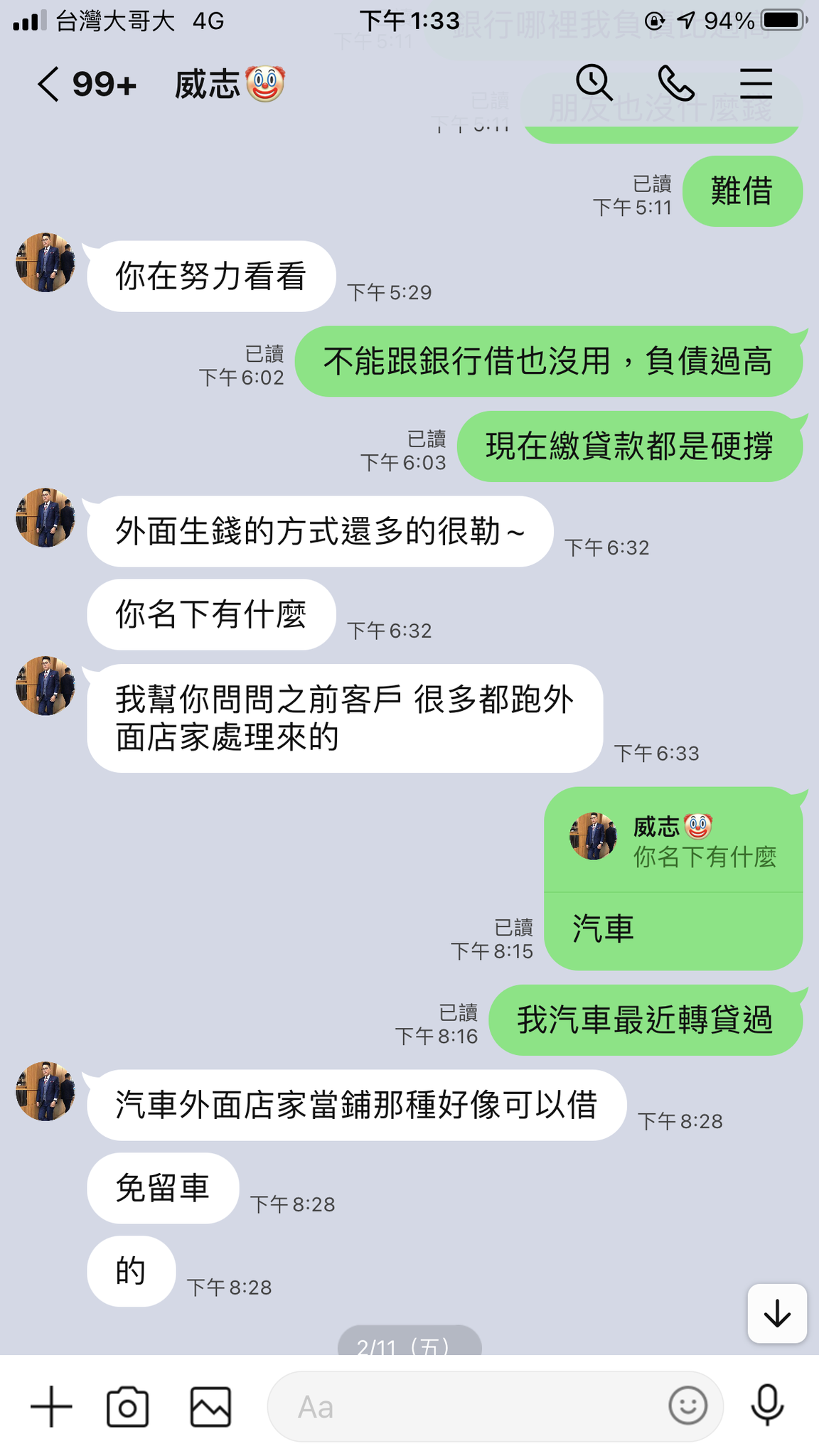Open 威志's avatar beside 你在努力看看

45,262
